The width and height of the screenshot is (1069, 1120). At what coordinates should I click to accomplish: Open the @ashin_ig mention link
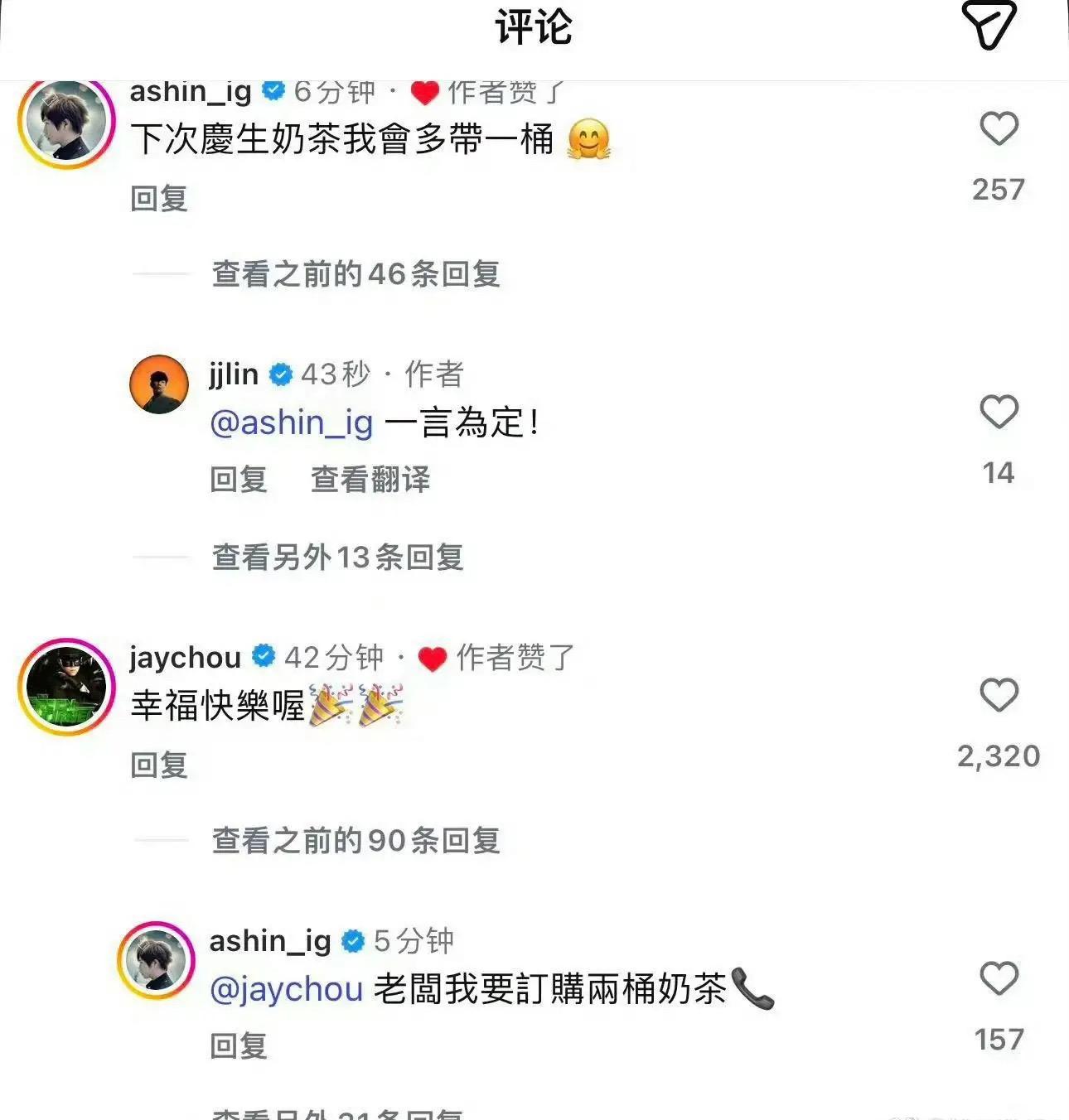292,423
